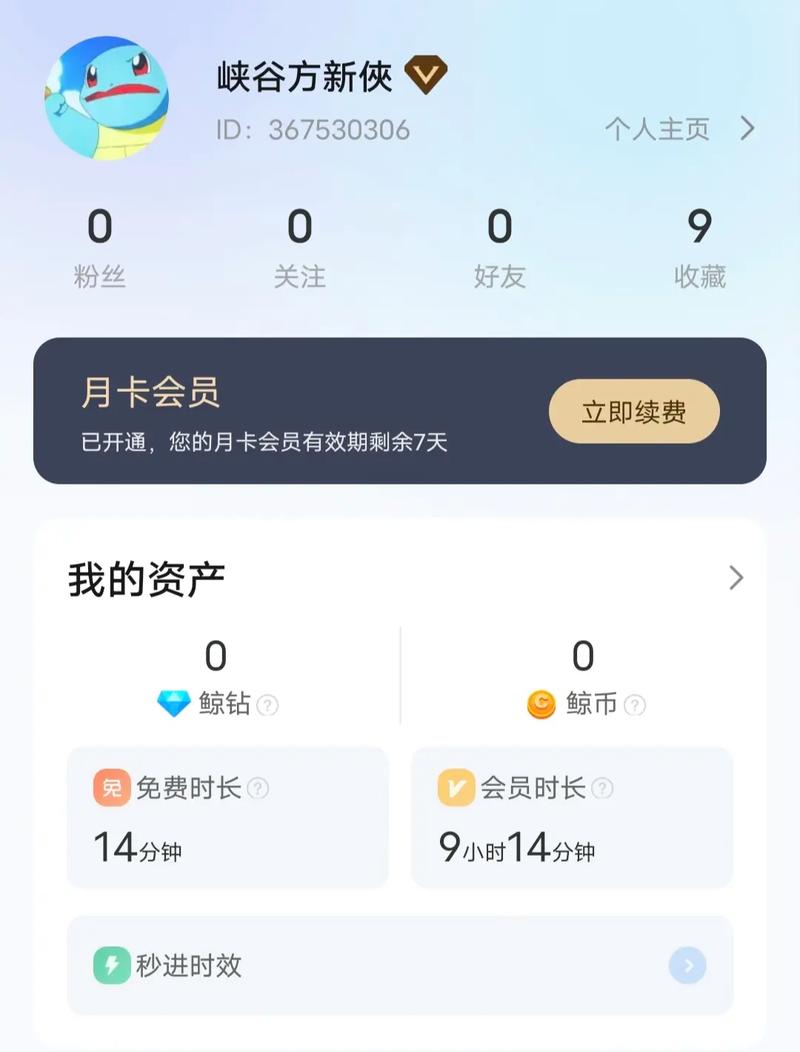
Task: Open 个人主页 via its chevron arrow
Action: [x=744, y=129]
